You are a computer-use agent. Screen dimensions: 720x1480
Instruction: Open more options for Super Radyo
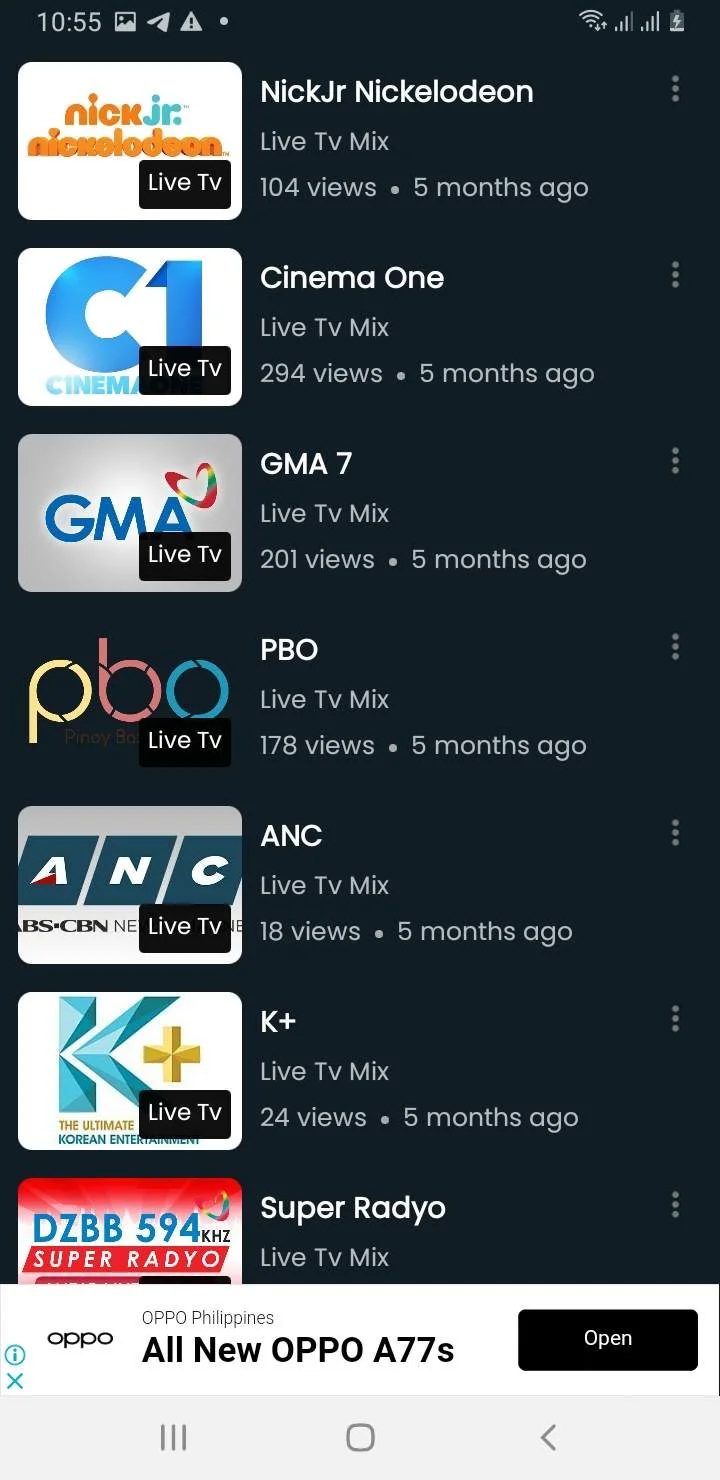click(676, 1205)
